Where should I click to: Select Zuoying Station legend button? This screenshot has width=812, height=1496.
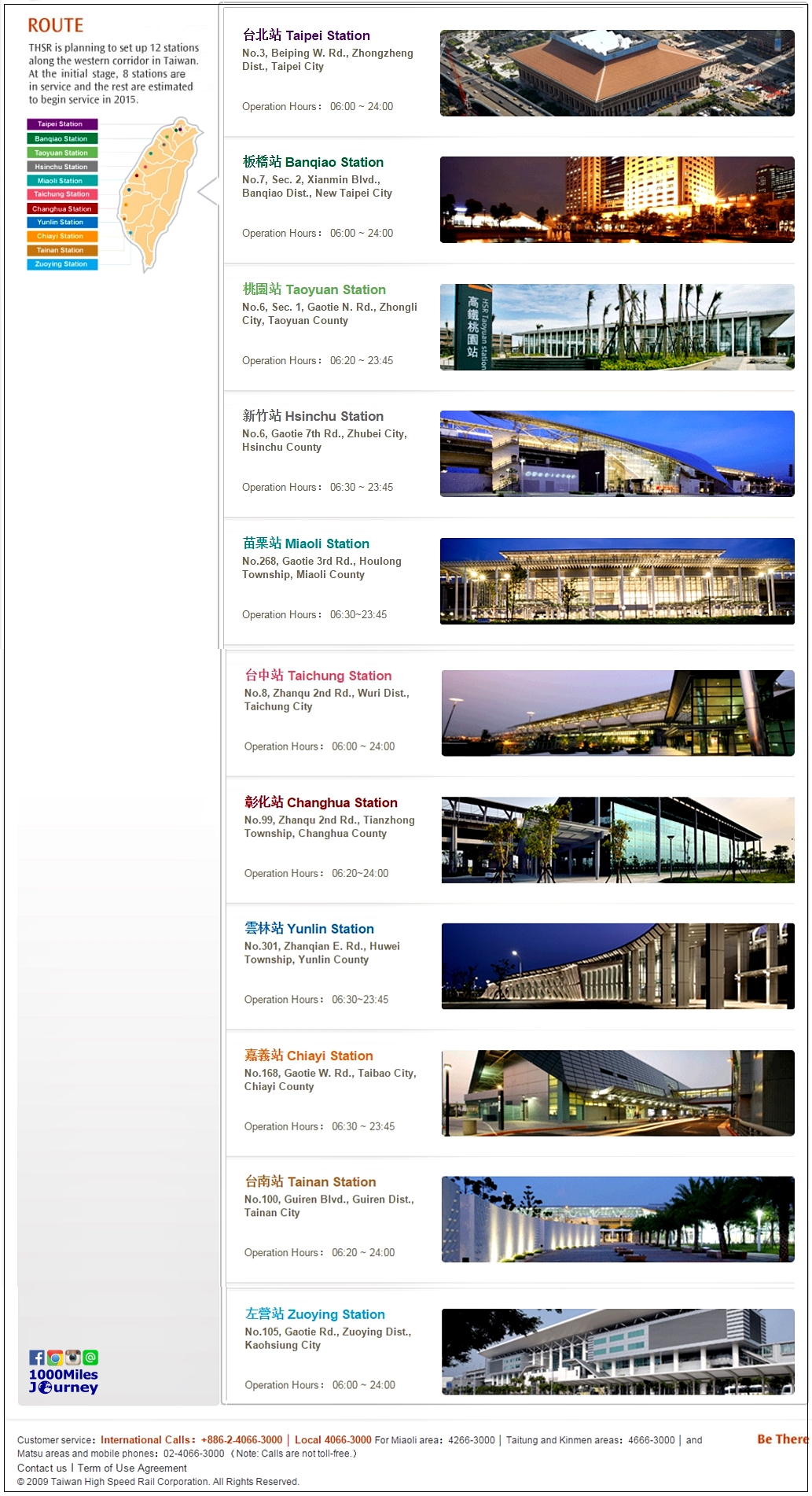point(62,264)
